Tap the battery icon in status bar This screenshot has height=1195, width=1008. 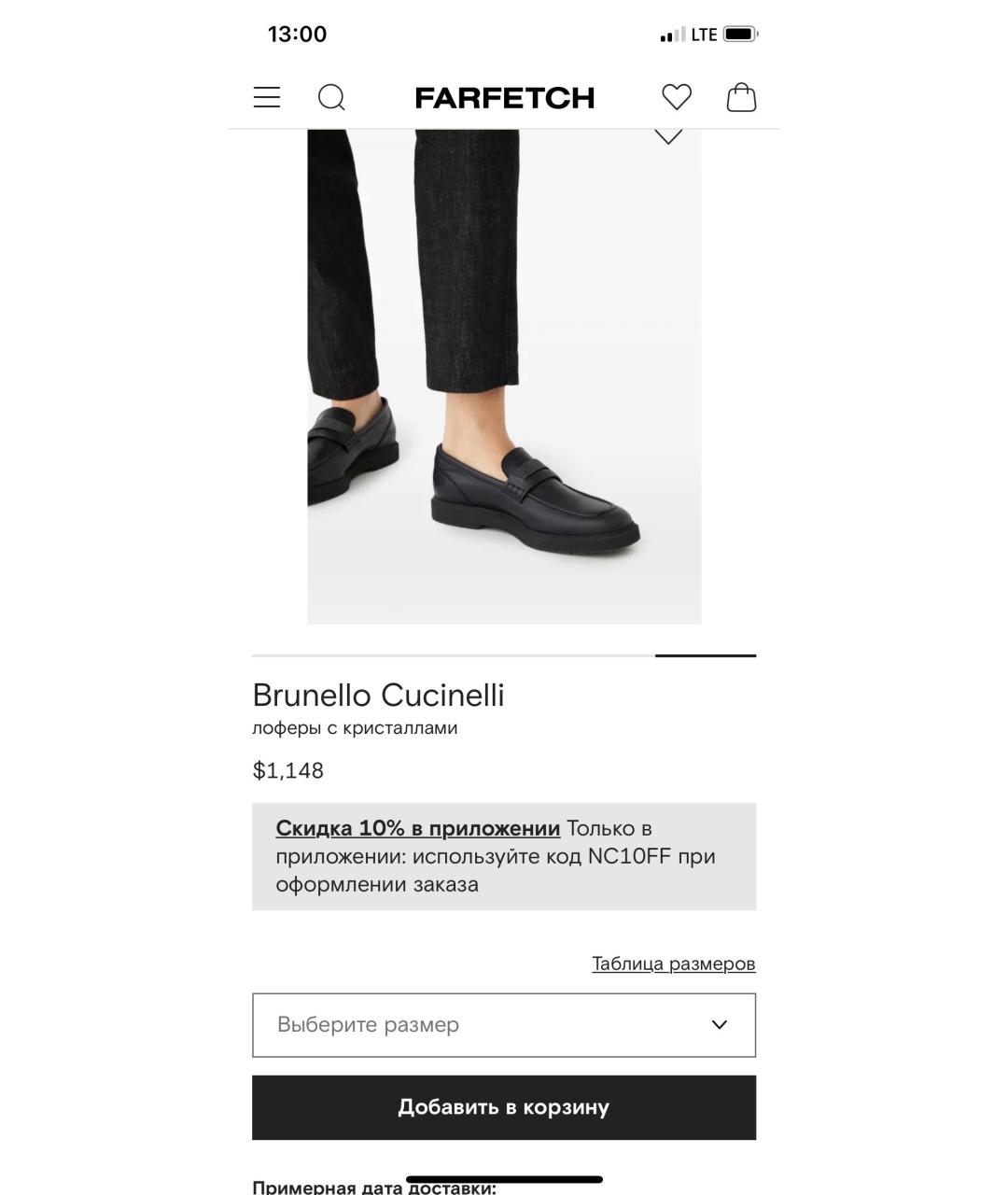740,33
